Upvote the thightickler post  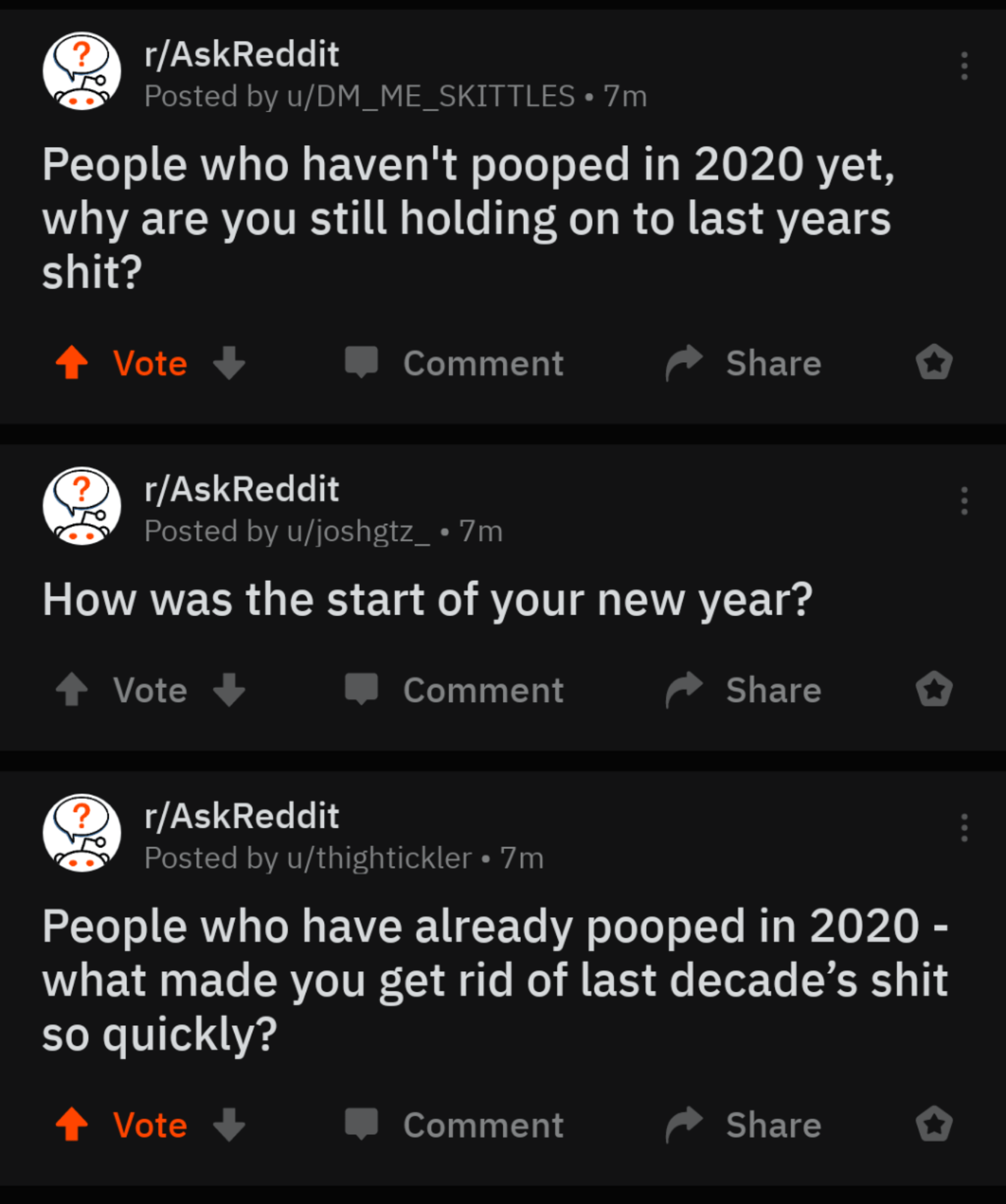click(x=72, y=1124)
